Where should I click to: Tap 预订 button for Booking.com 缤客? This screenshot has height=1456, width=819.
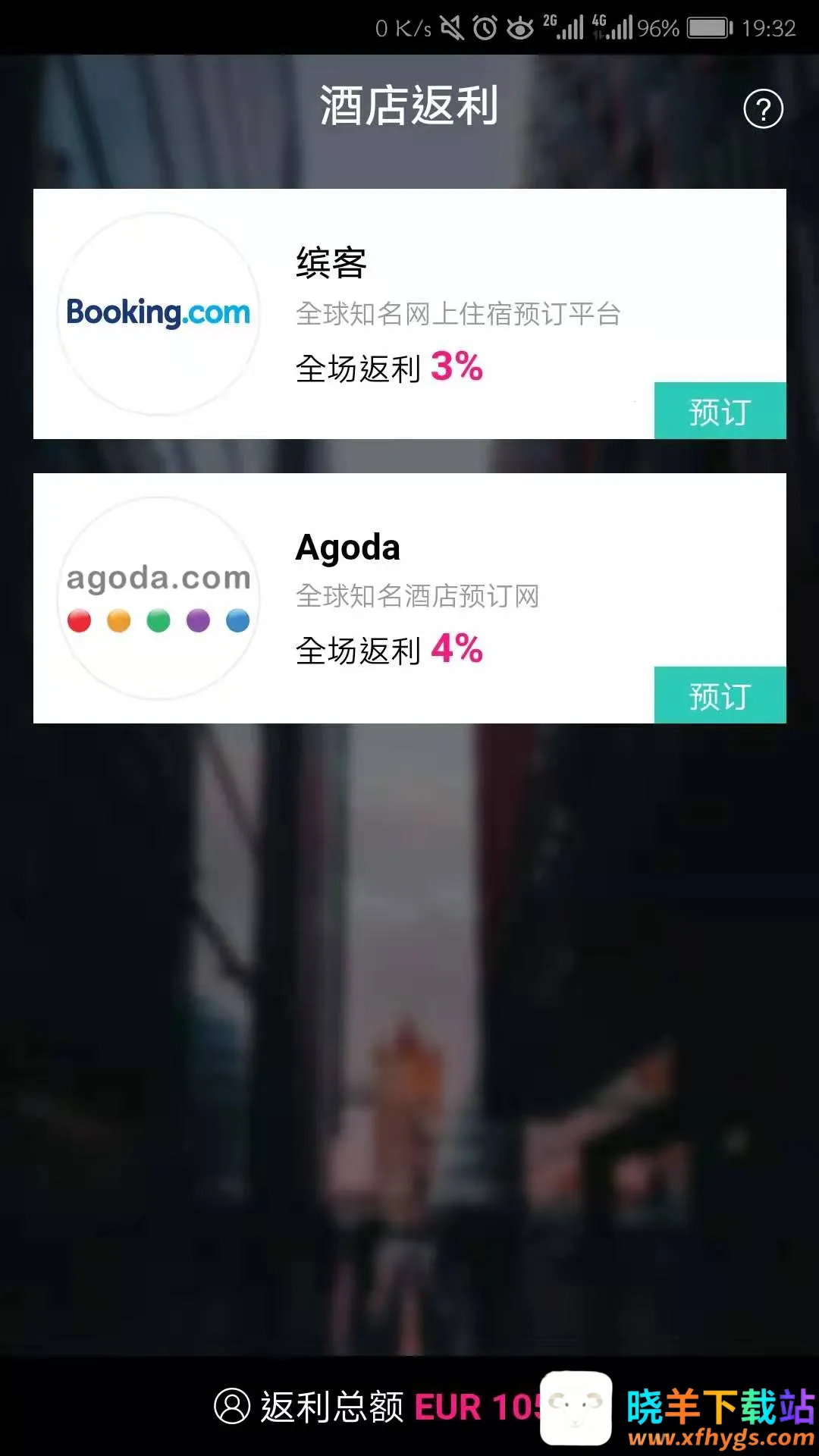(x=720, y=411)
